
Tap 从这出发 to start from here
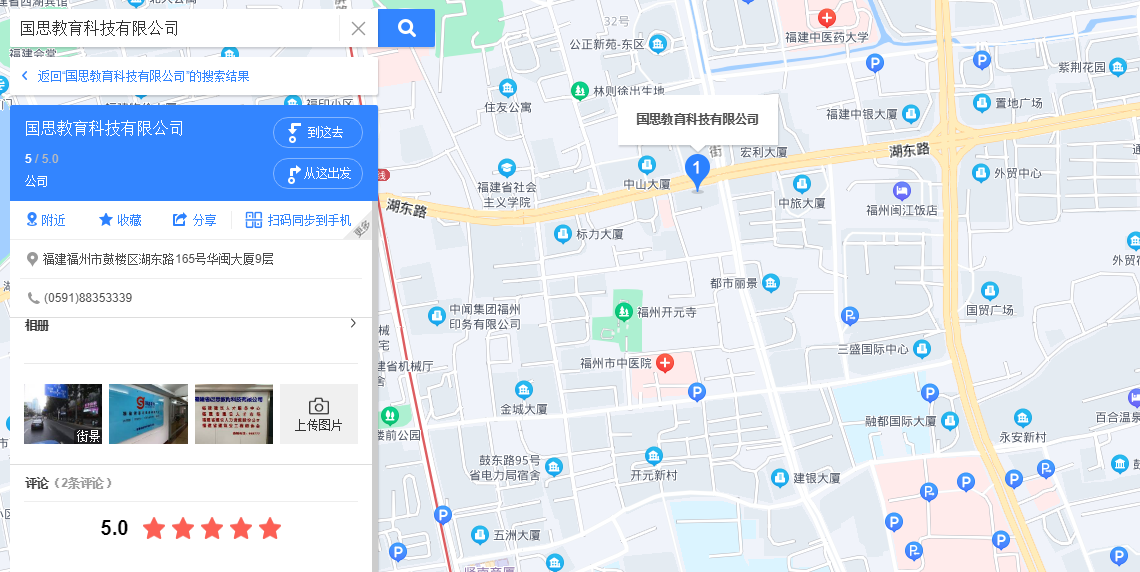(318, 173)
